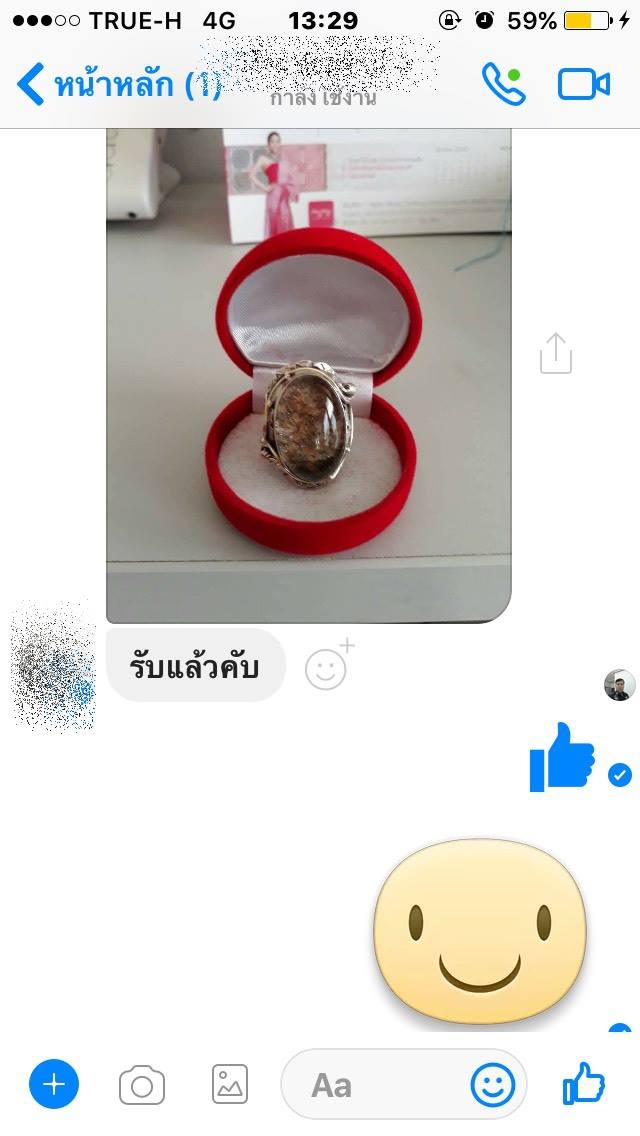
Task: Start a voice call
Action: point(502,84)
